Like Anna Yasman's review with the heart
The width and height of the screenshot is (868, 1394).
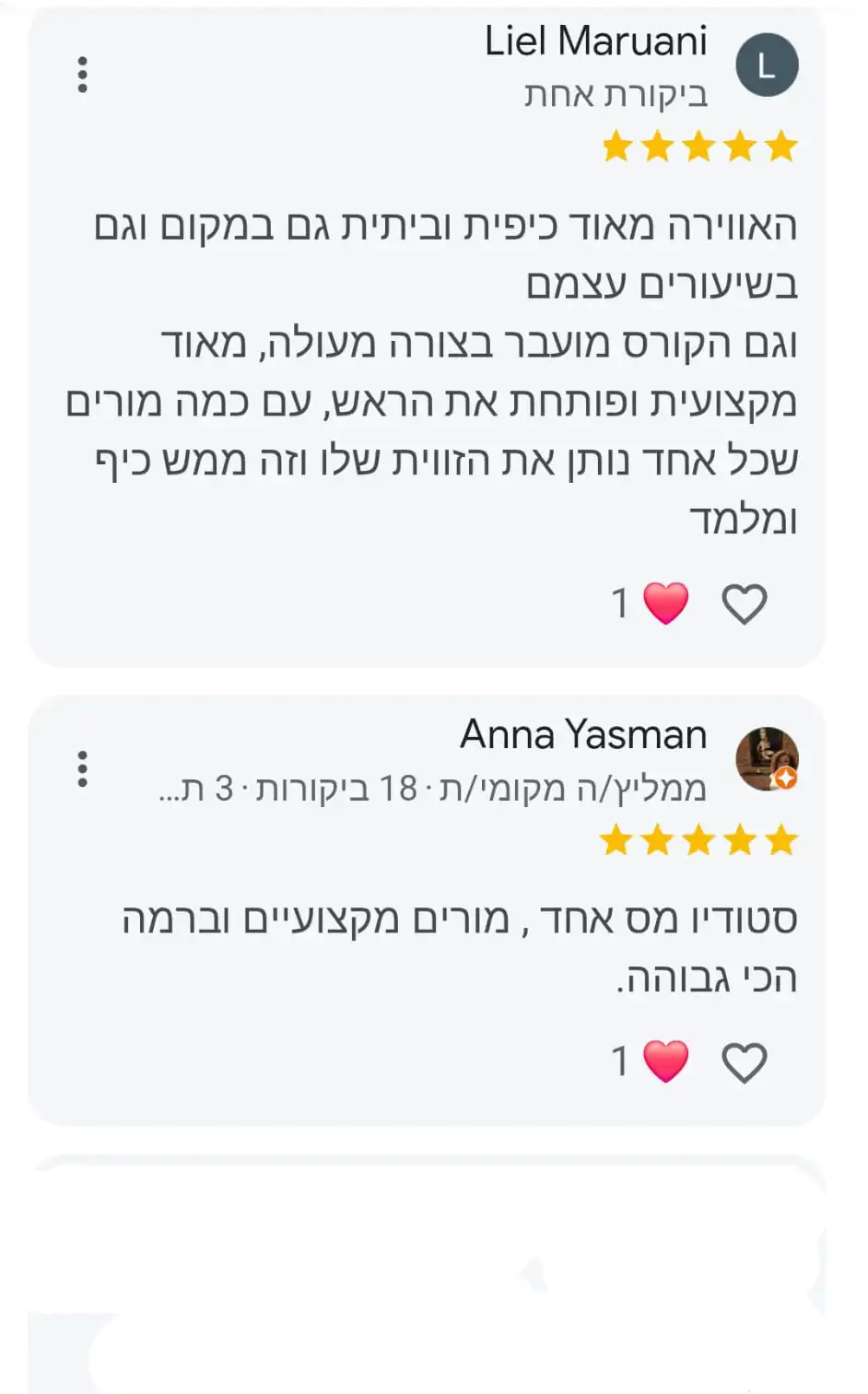(744, 1062)
